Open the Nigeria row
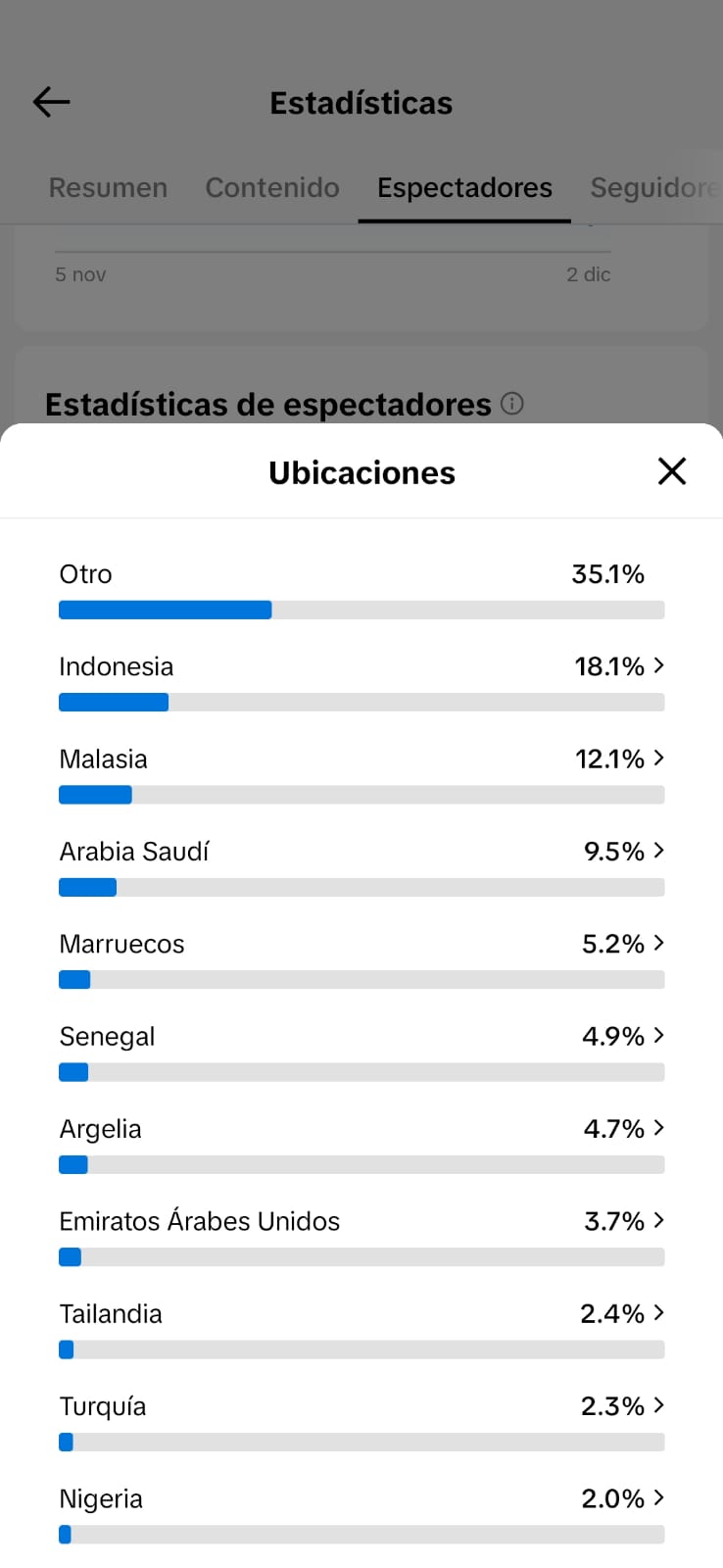 pyautogui.click(x=361, y=1499)
